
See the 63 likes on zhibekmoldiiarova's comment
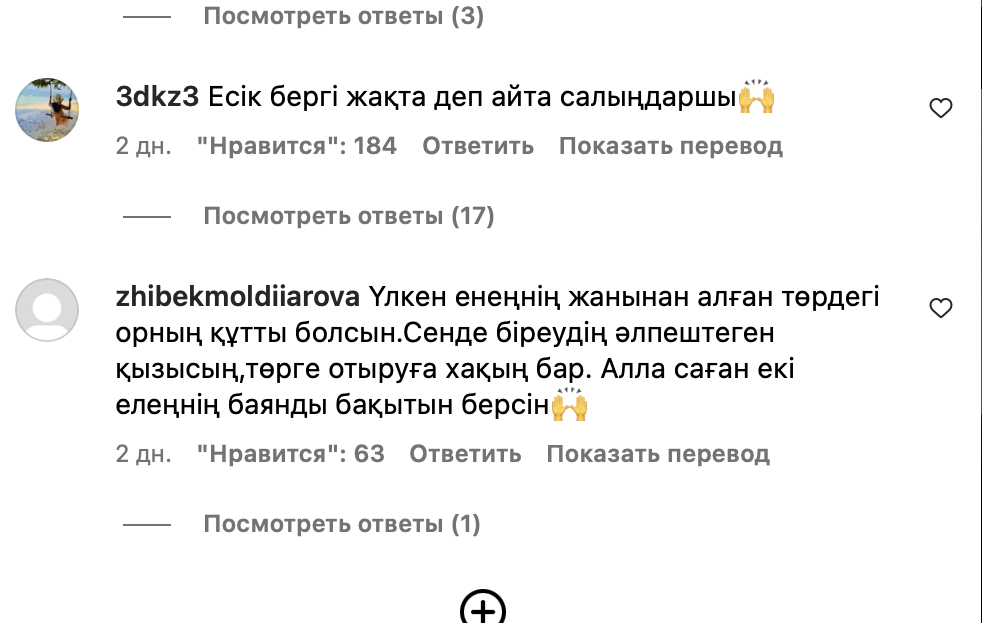[x=290, y=454]
